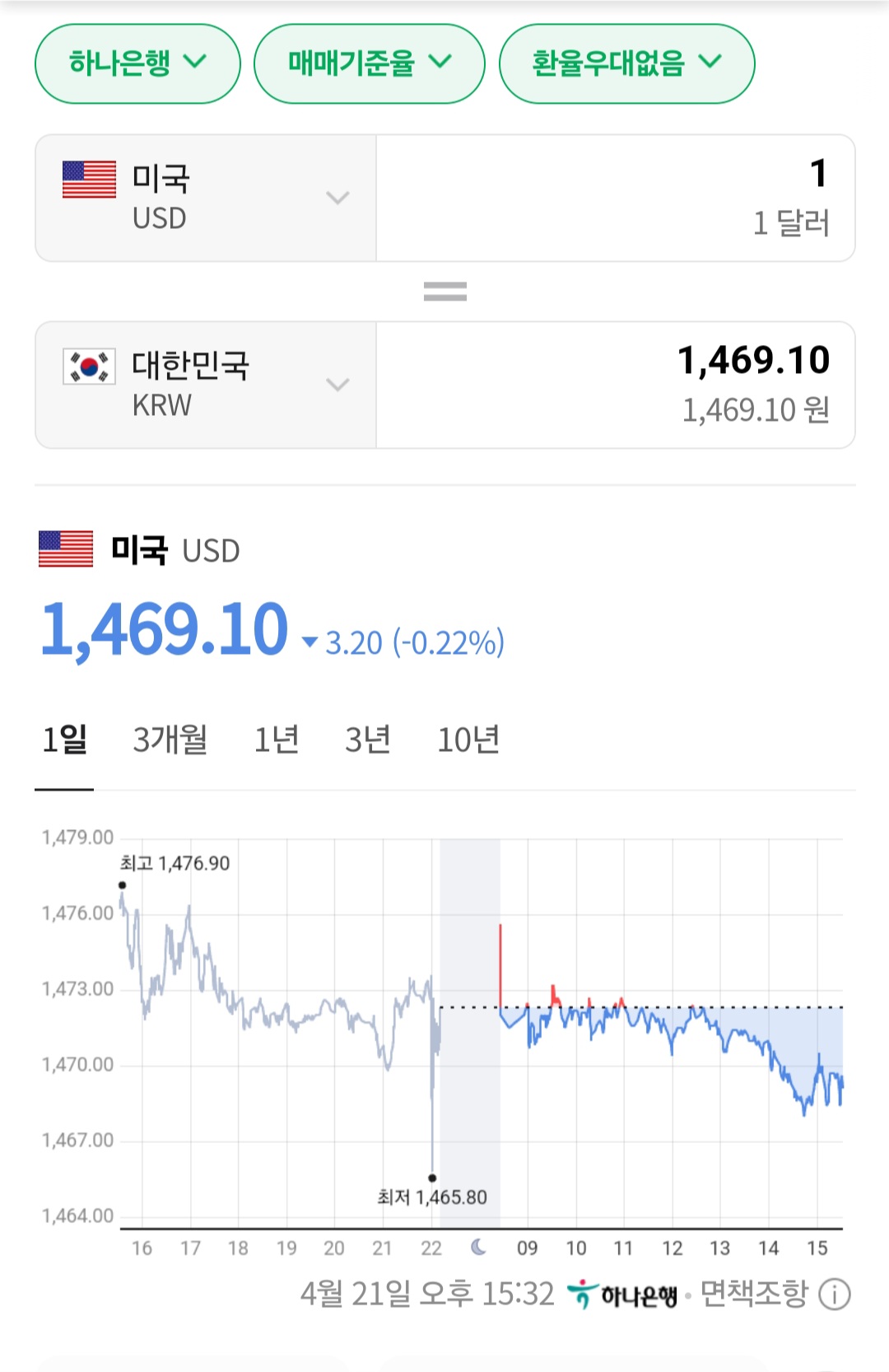Switch chart to 10년 range
The width and height of the screenshot is (889, 1372).
coord(468,740)
